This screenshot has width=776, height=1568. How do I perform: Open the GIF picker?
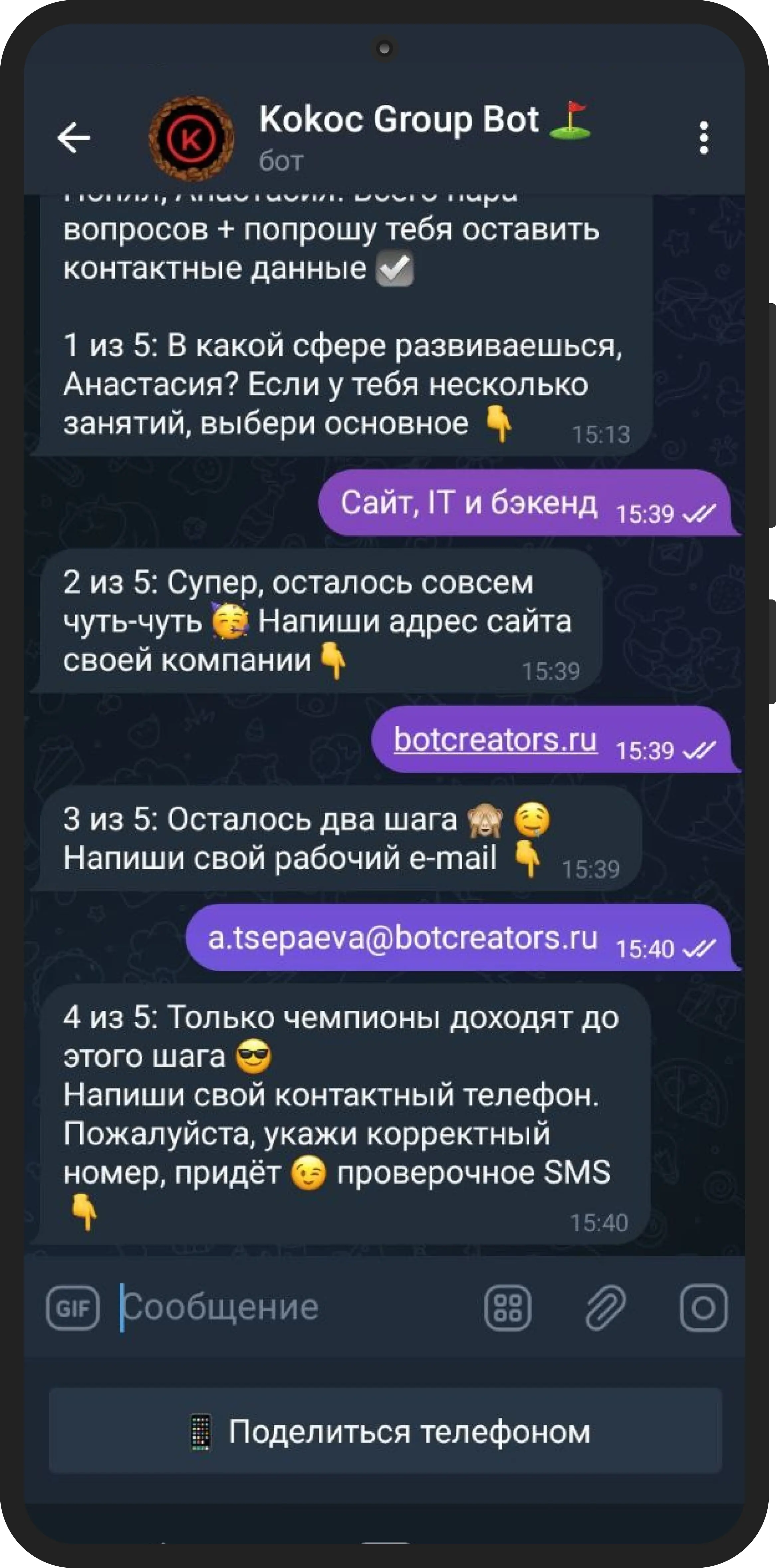coord(73,1307)
